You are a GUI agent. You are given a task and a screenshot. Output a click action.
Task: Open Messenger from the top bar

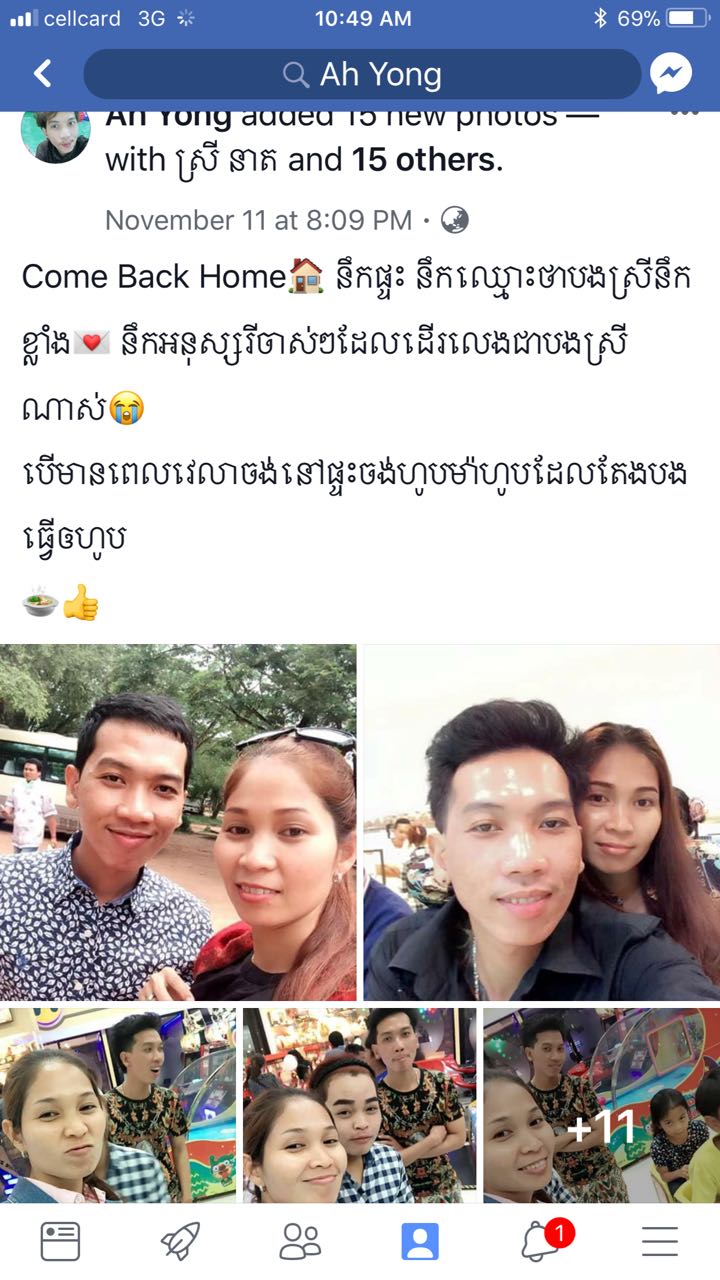click(x=671, y=73)
